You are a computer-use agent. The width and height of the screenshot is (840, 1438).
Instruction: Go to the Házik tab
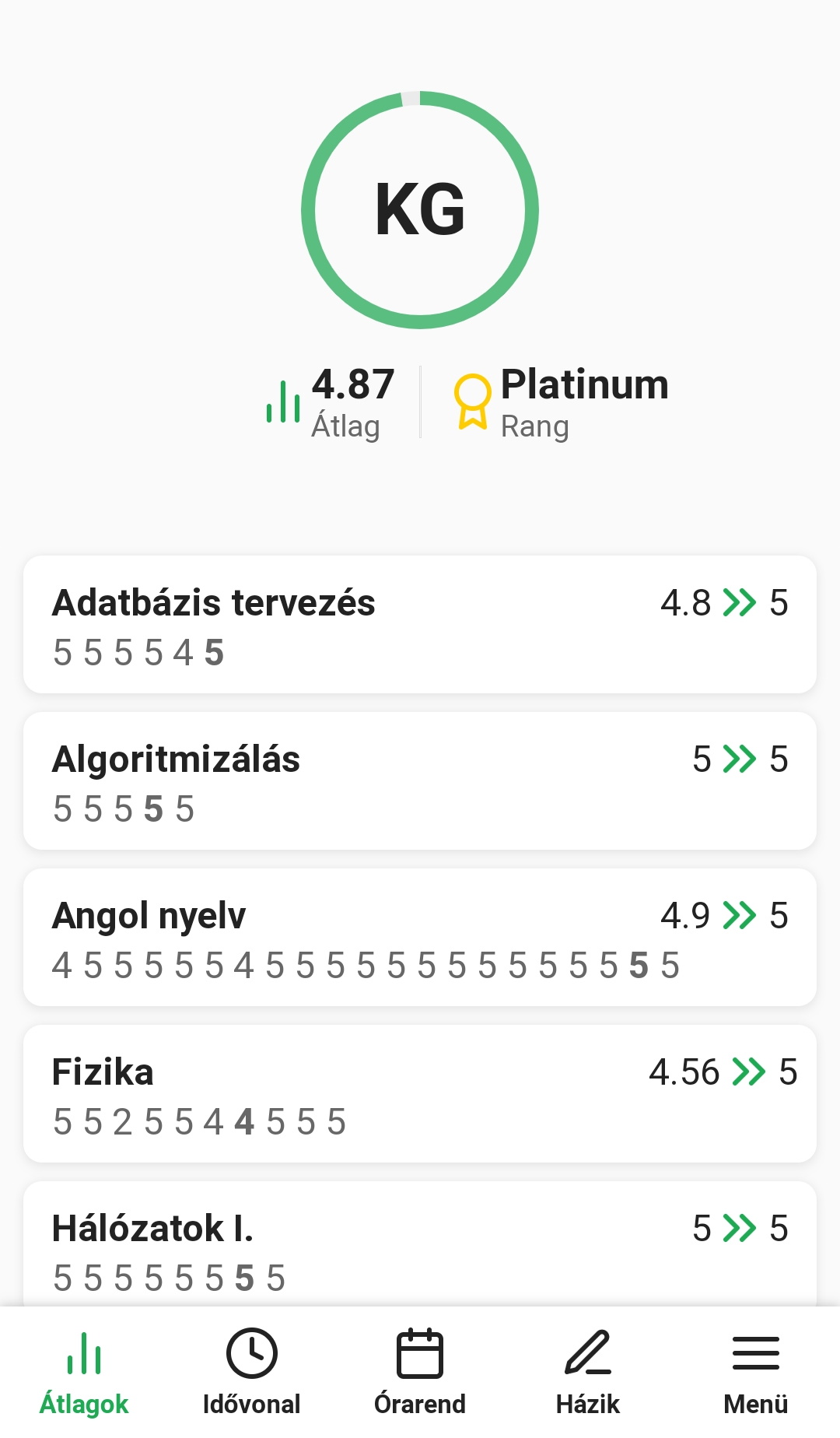click(x=588, y=1371)
